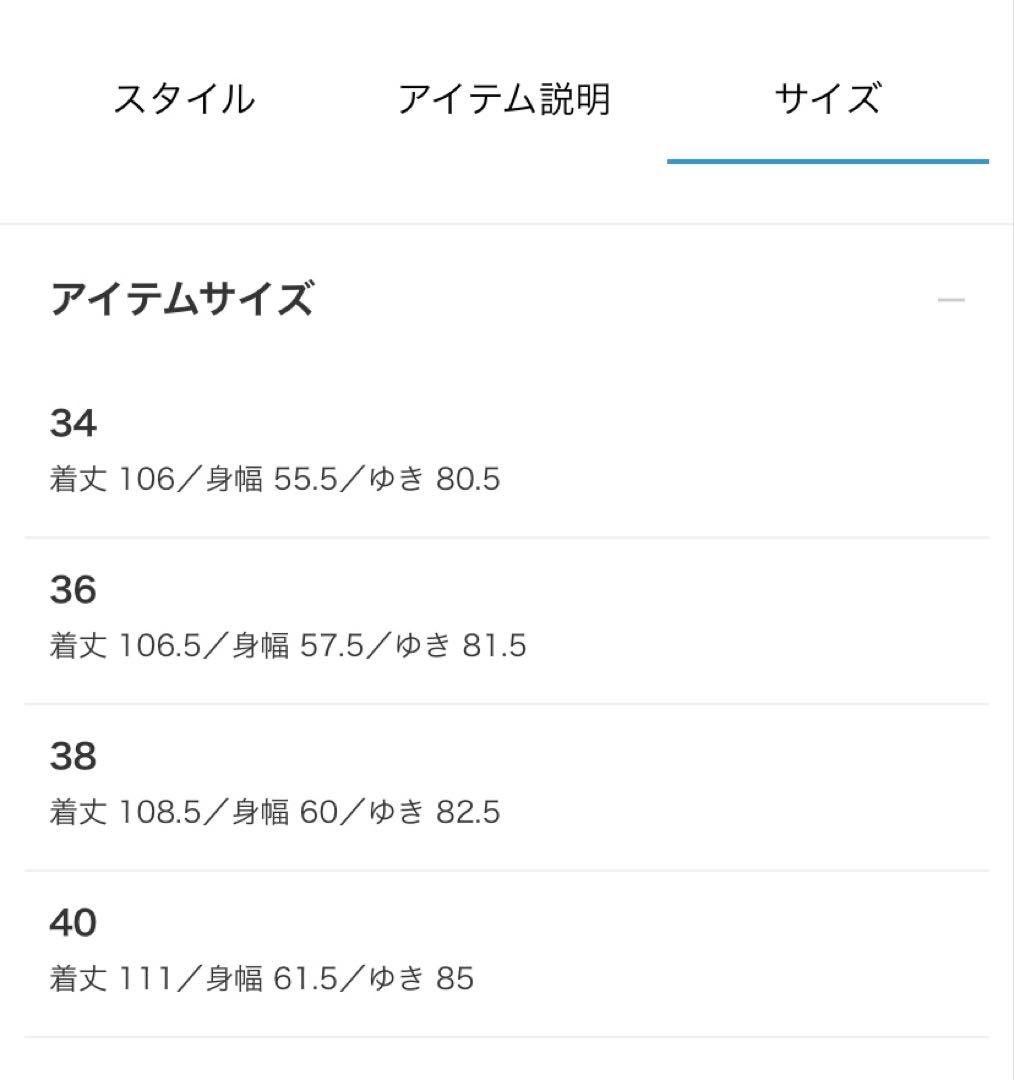1014x1080 pixels.
Task: Switch to the スタイル tab
Action: (x=186, y=97)
